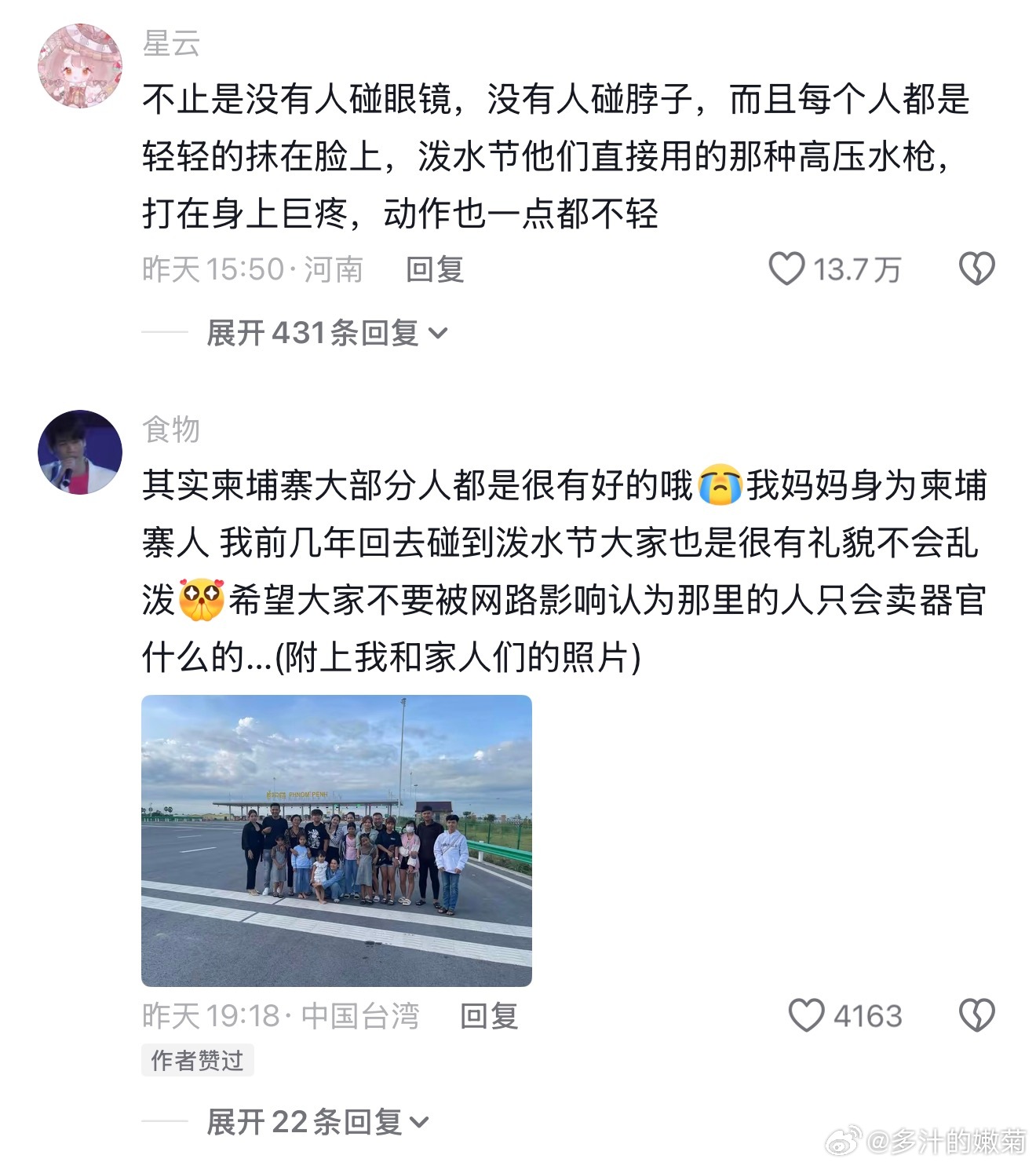Dislike 食物's comment
The height and width of the screenshot is (1166, 1036).
click(x=976, y=1014)
